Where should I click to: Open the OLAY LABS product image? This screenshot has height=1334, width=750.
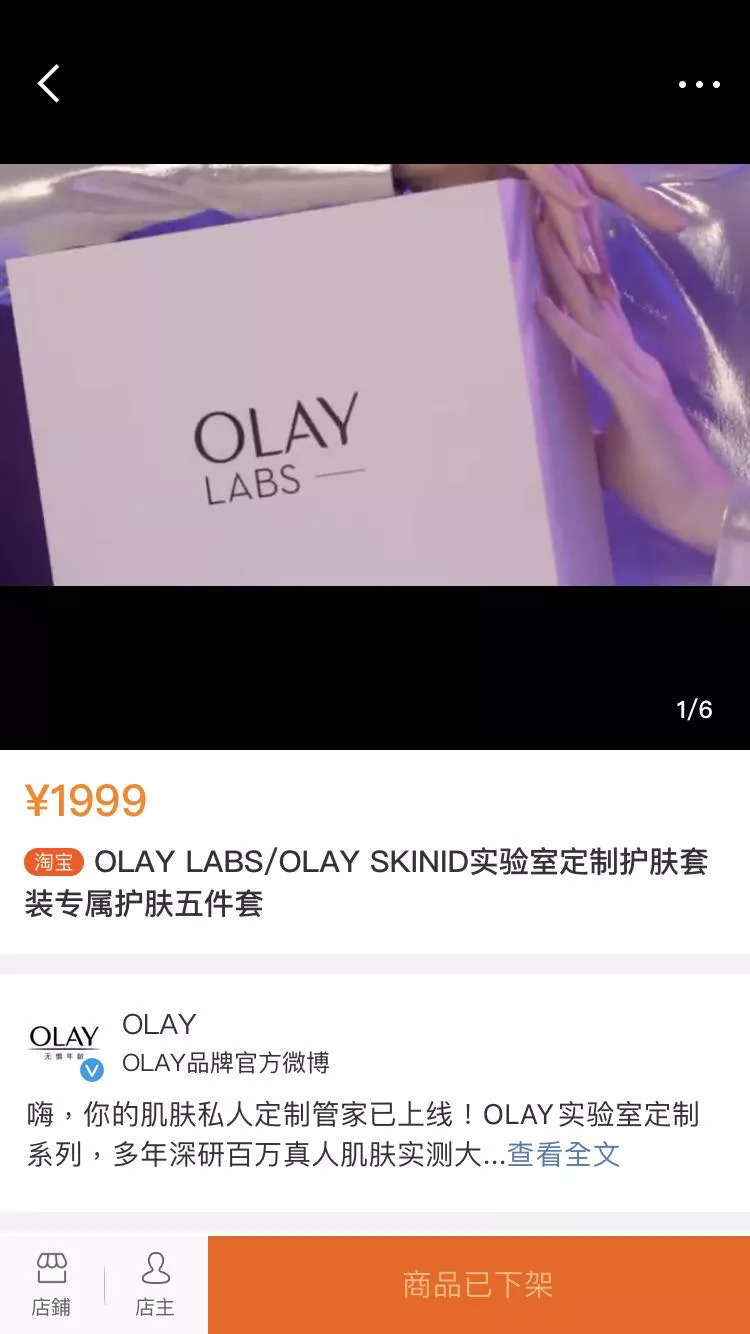tap(375, 375)
